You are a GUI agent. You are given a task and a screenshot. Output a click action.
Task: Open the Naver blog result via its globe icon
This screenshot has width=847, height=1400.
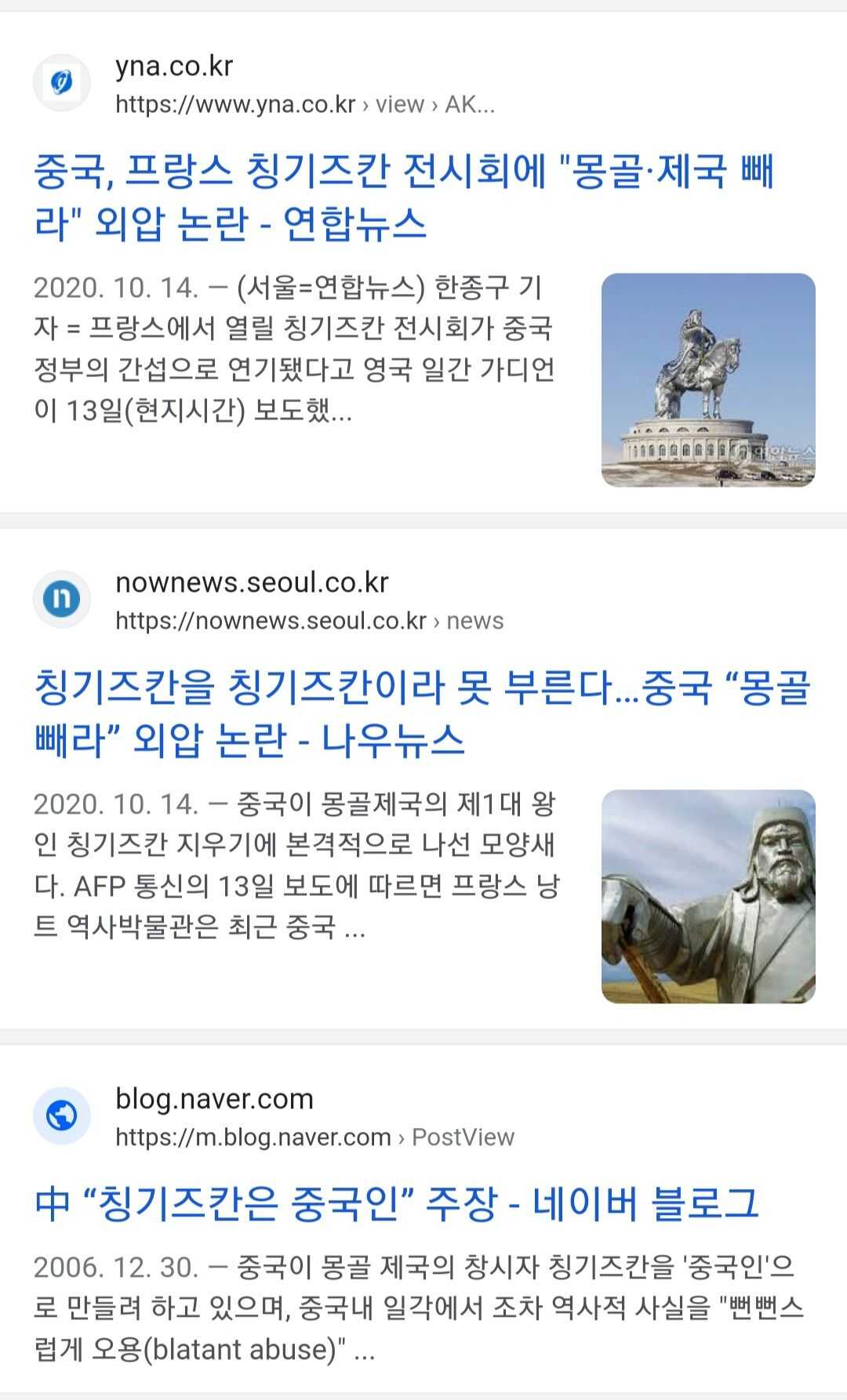61,1115
